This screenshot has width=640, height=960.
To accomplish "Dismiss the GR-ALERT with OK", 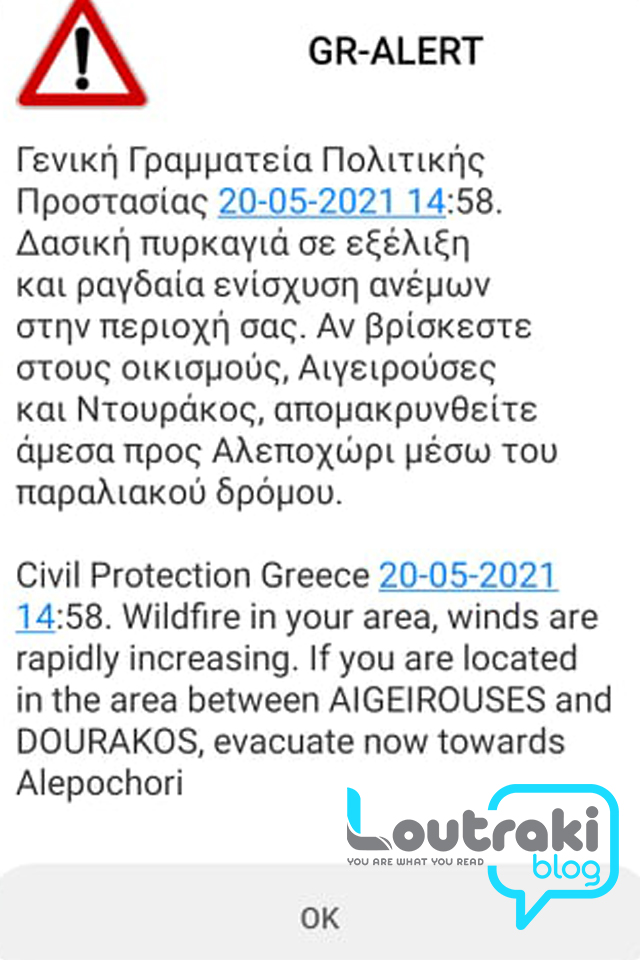I will tap(319, 917).
